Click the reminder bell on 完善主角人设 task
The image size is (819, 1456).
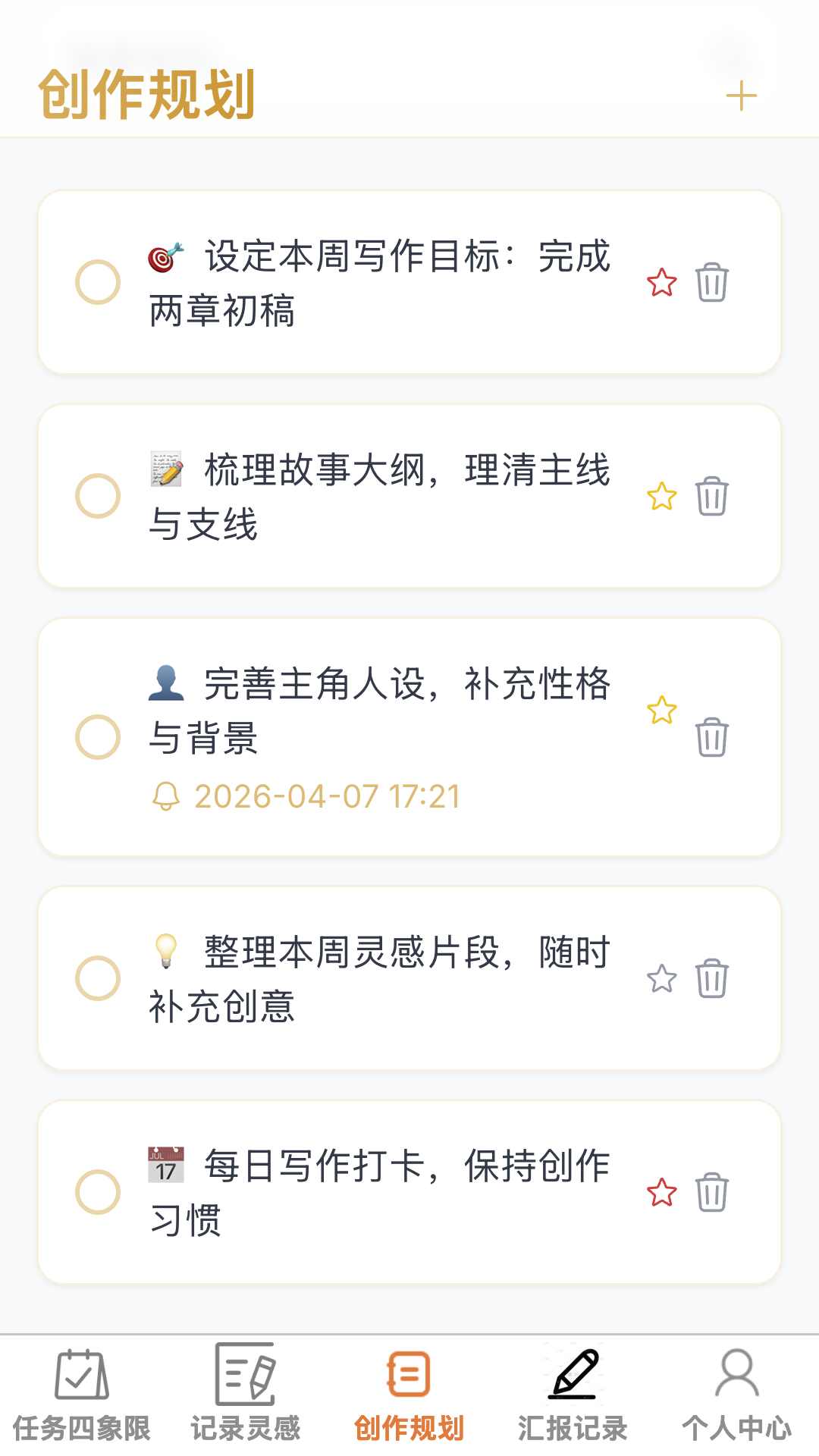click(168, 796)
